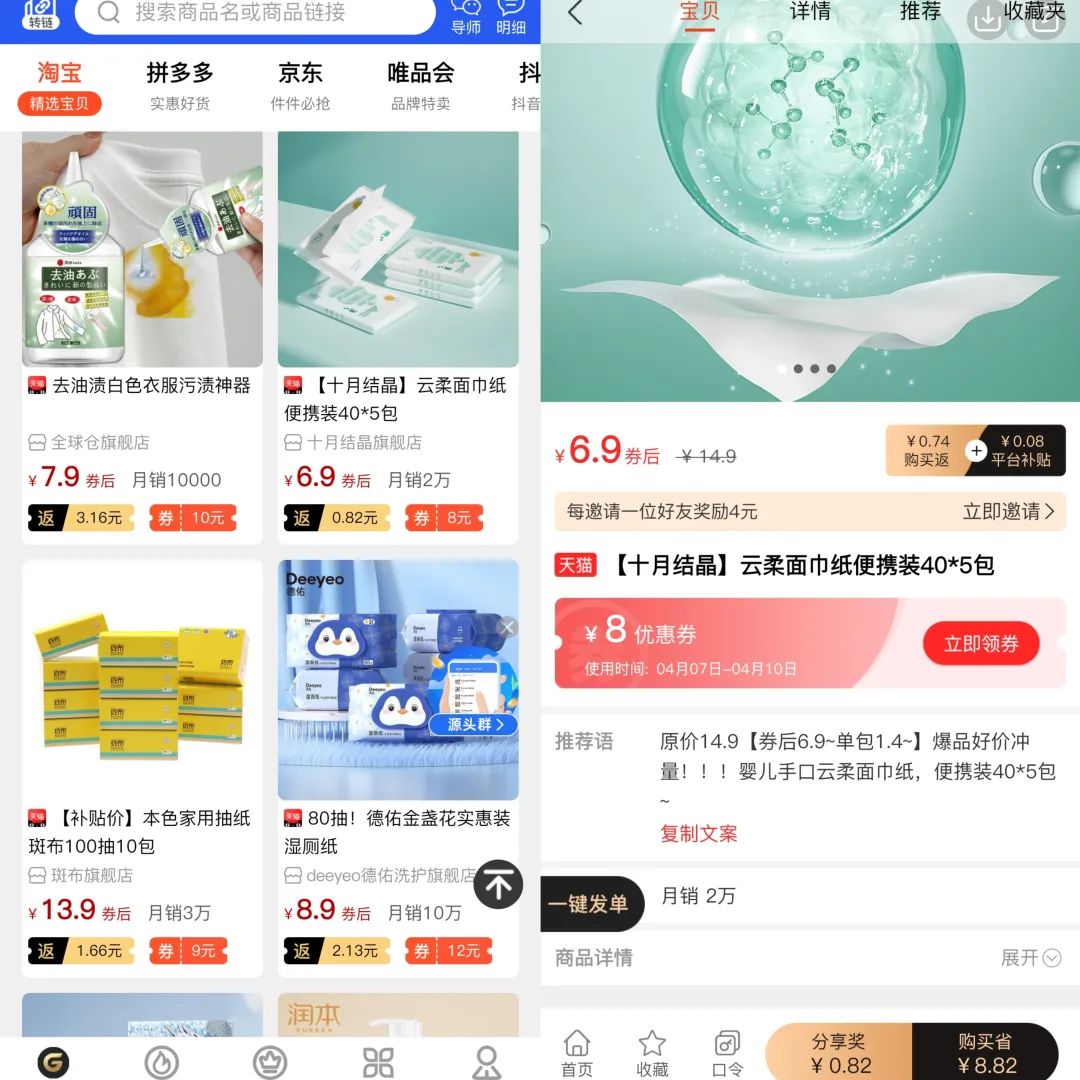Buy now via 购买省 ¥8.82
The image size is (1080, 1080).
(986, 1054)
